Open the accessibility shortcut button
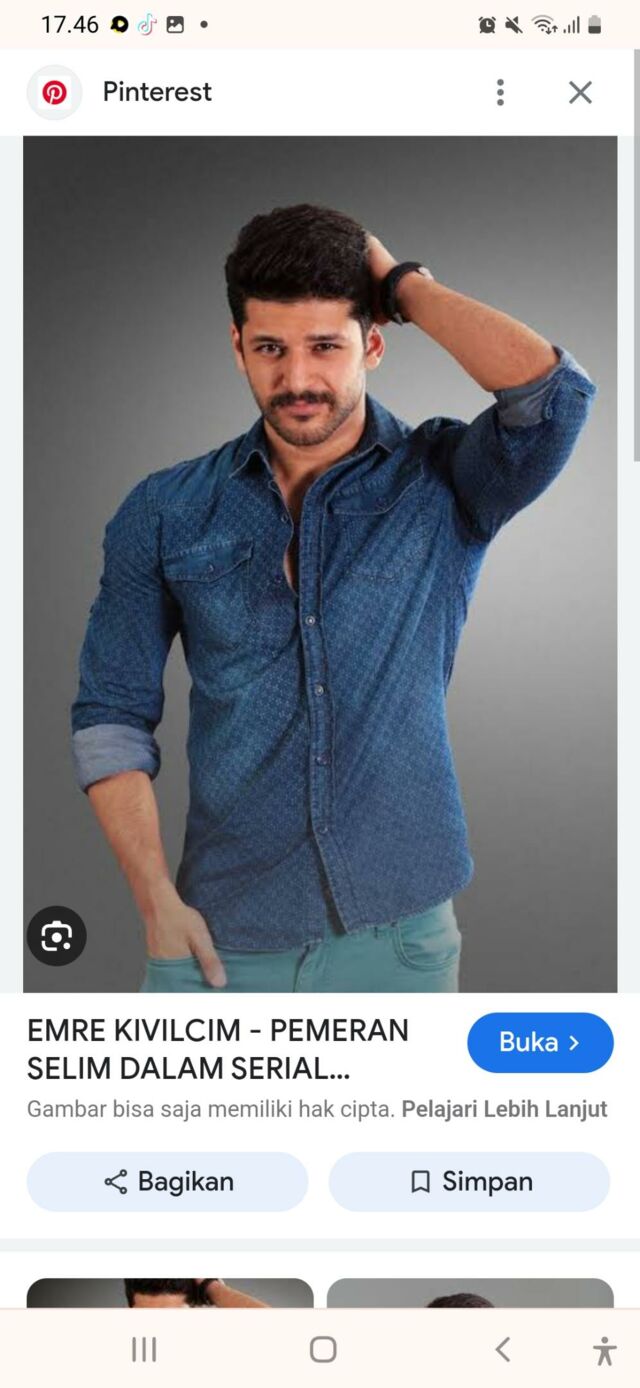Viewport: 640px width, 1388px height. click(x=604, y=1350)
